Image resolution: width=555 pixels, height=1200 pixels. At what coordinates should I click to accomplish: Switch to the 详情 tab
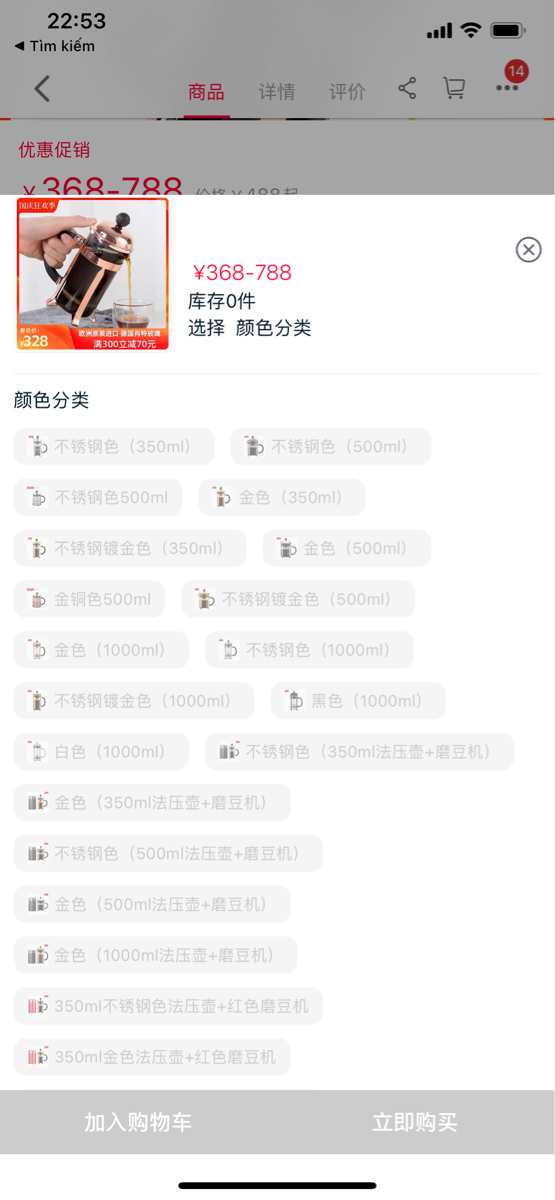pos(277,92)
